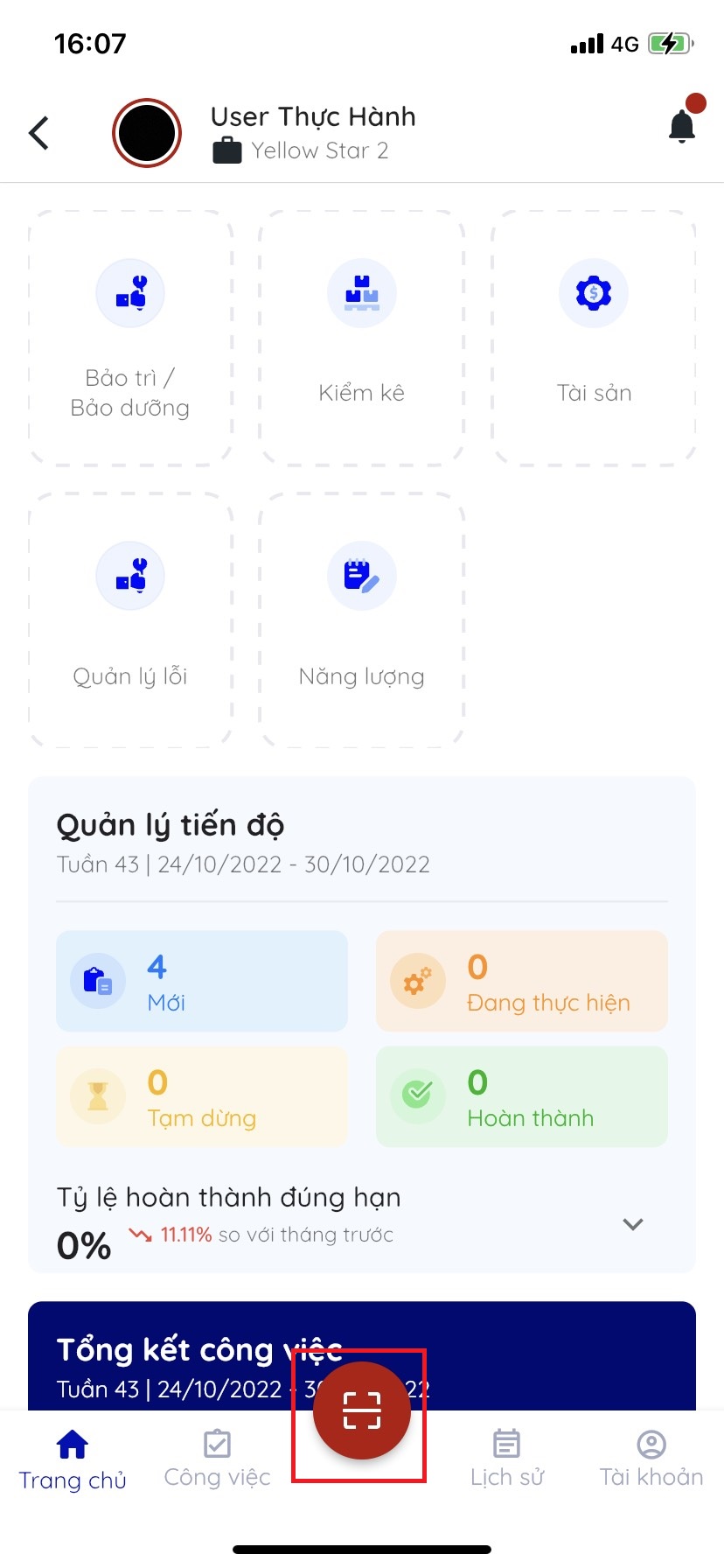Select the Trang chủ tab

[x=73, y=1458]
